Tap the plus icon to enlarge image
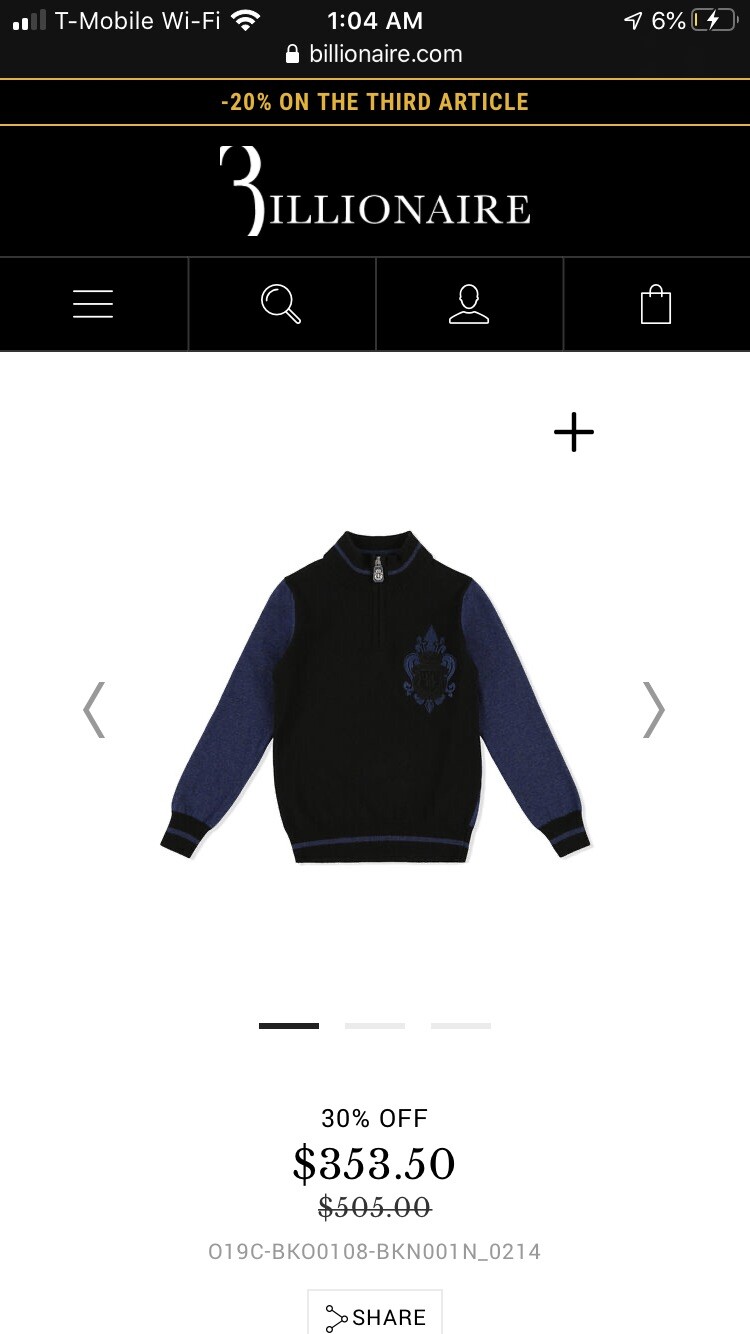750x1334 pixels. (574, 432)
